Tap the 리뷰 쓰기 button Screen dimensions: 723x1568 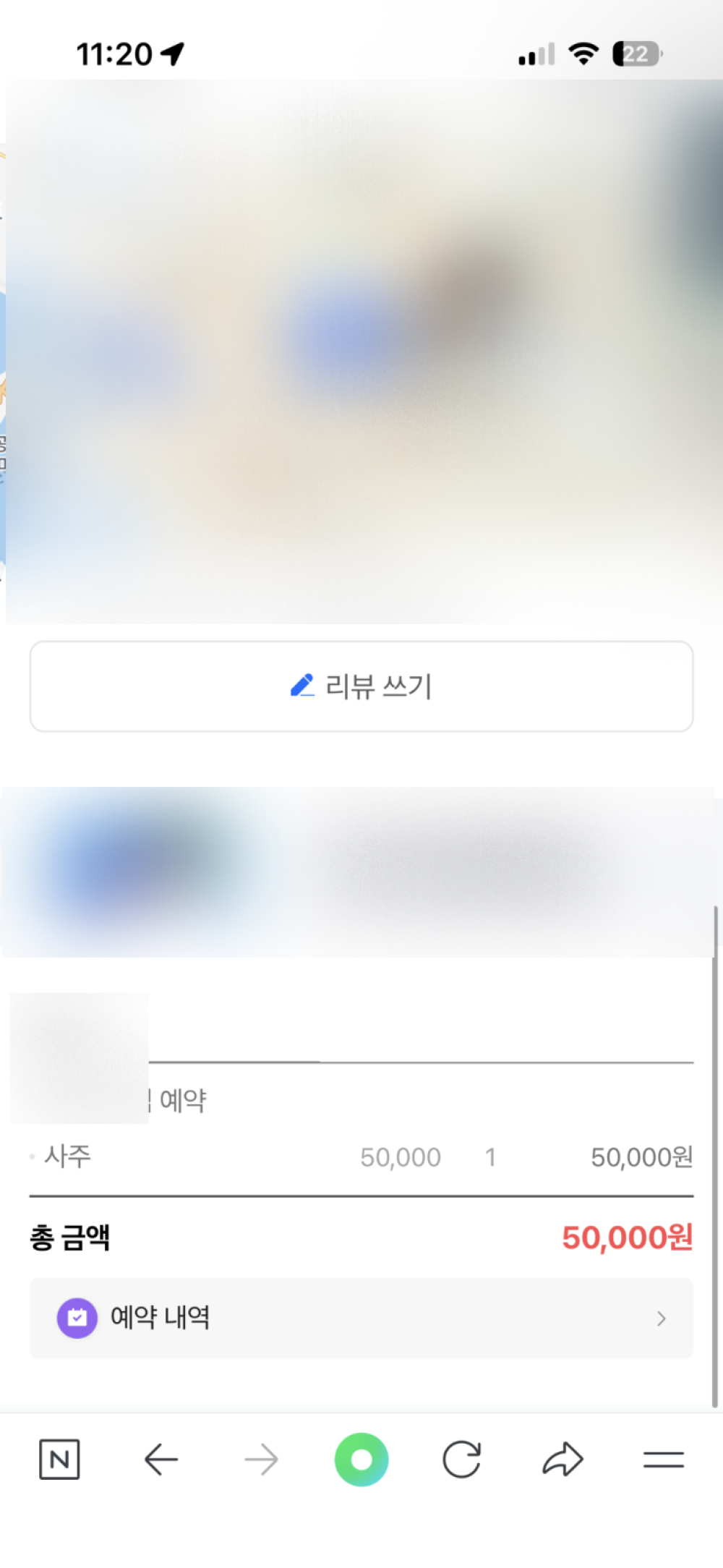click(361, 686)
